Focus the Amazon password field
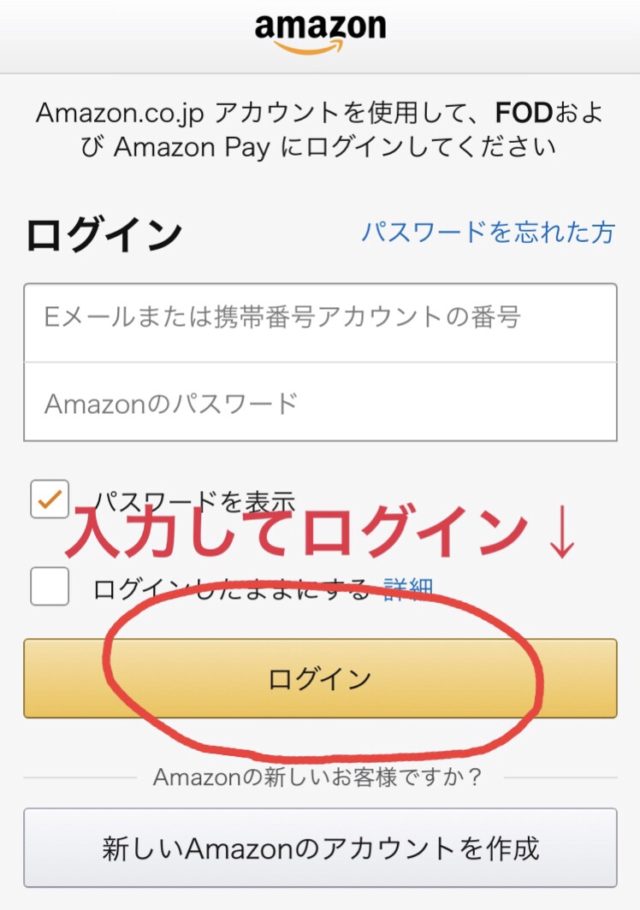The height and width of the screenshot is (910, 640). point(320,403)
